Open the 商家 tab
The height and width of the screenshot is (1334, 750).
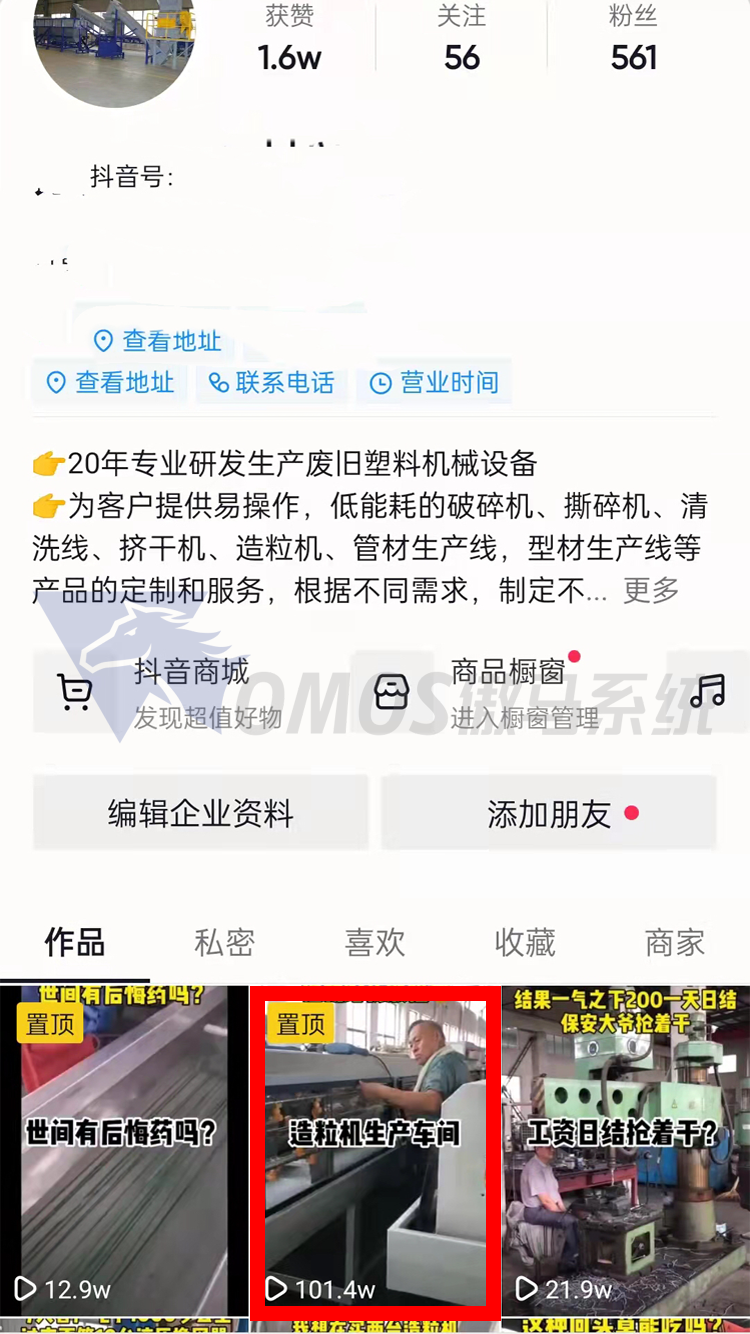pyautogui.click(x=674, y=942)
